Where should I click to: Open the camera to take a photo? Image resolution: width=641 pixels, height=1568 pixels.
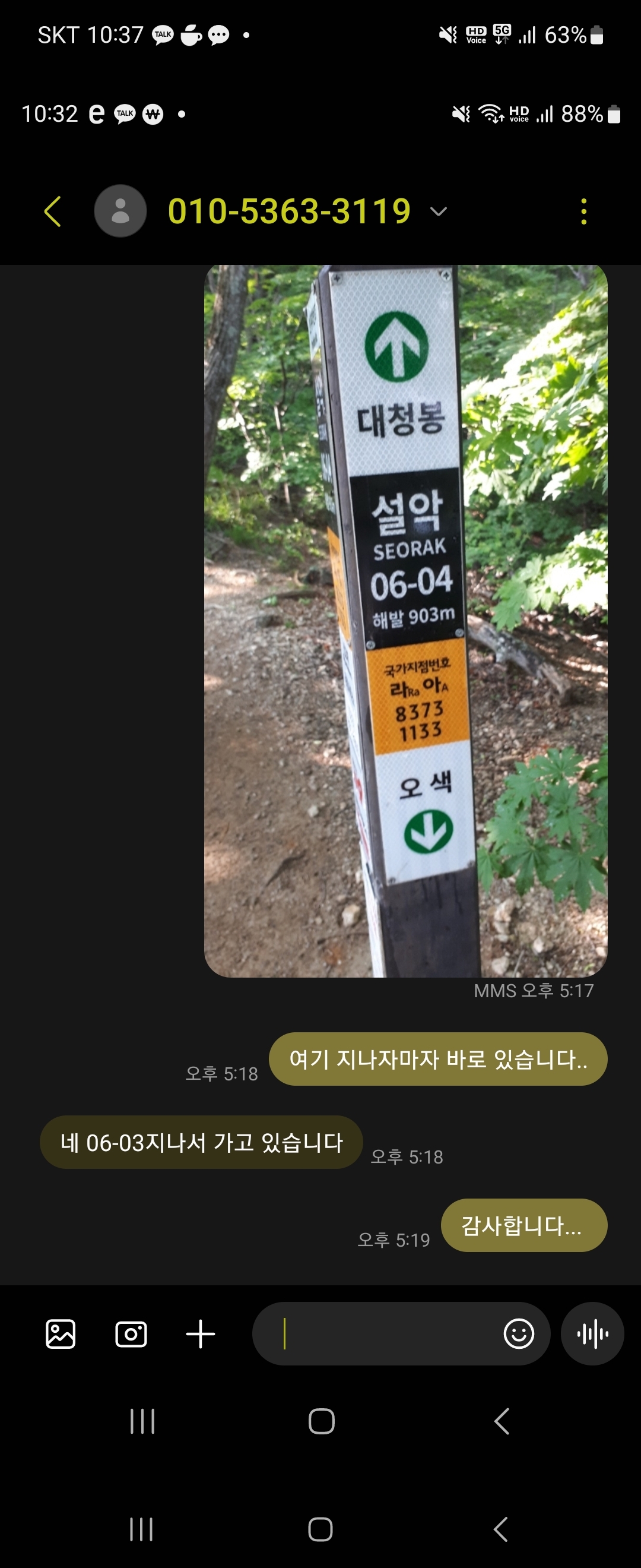[x=131, y=1334]
